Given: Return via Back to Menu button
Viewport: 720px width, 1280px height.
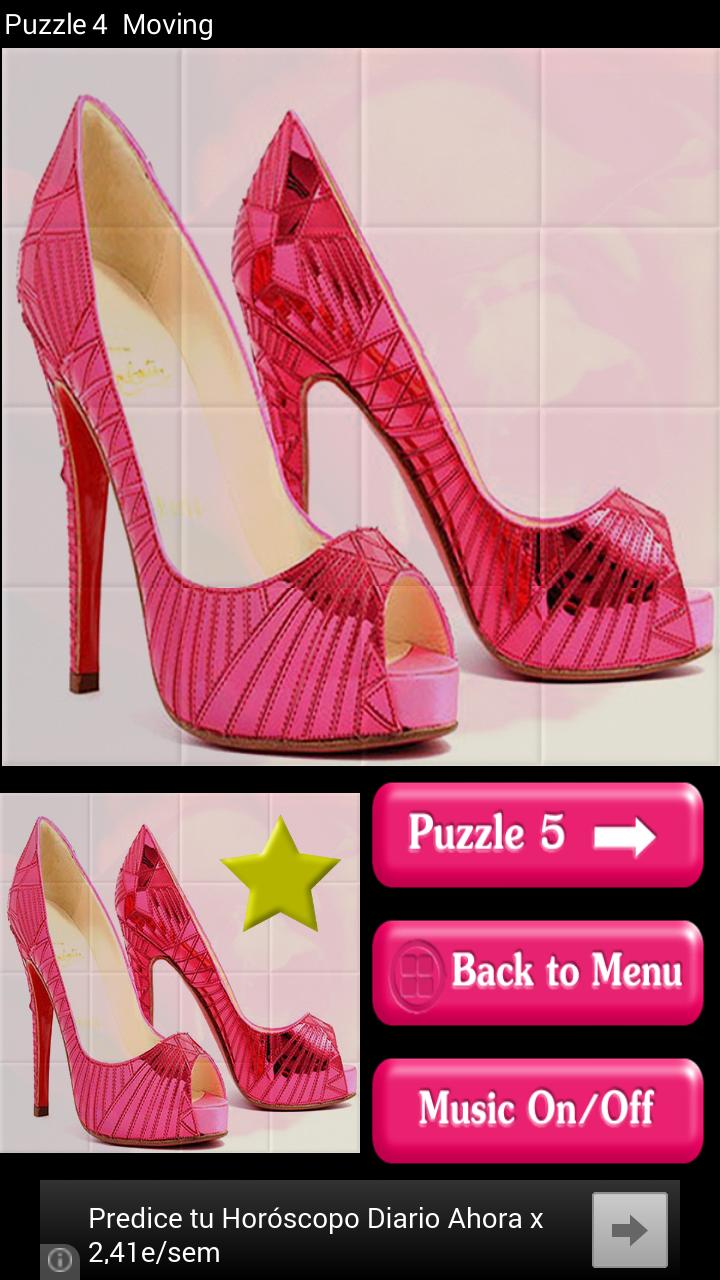Looking at the screenshot, I should click(537, 972).
